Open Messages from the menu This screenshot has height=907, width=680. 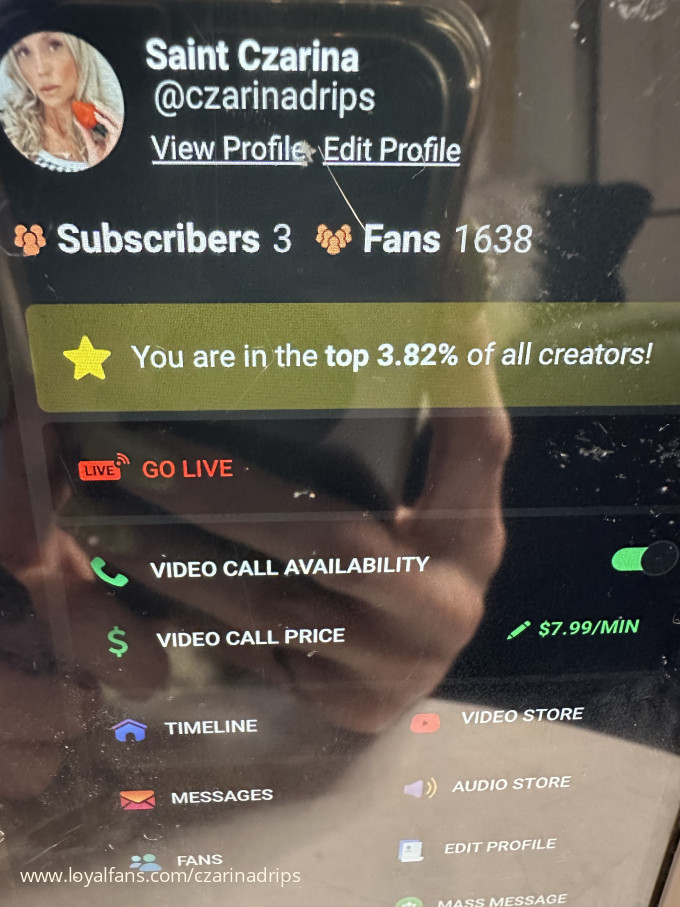coord(221,797)
